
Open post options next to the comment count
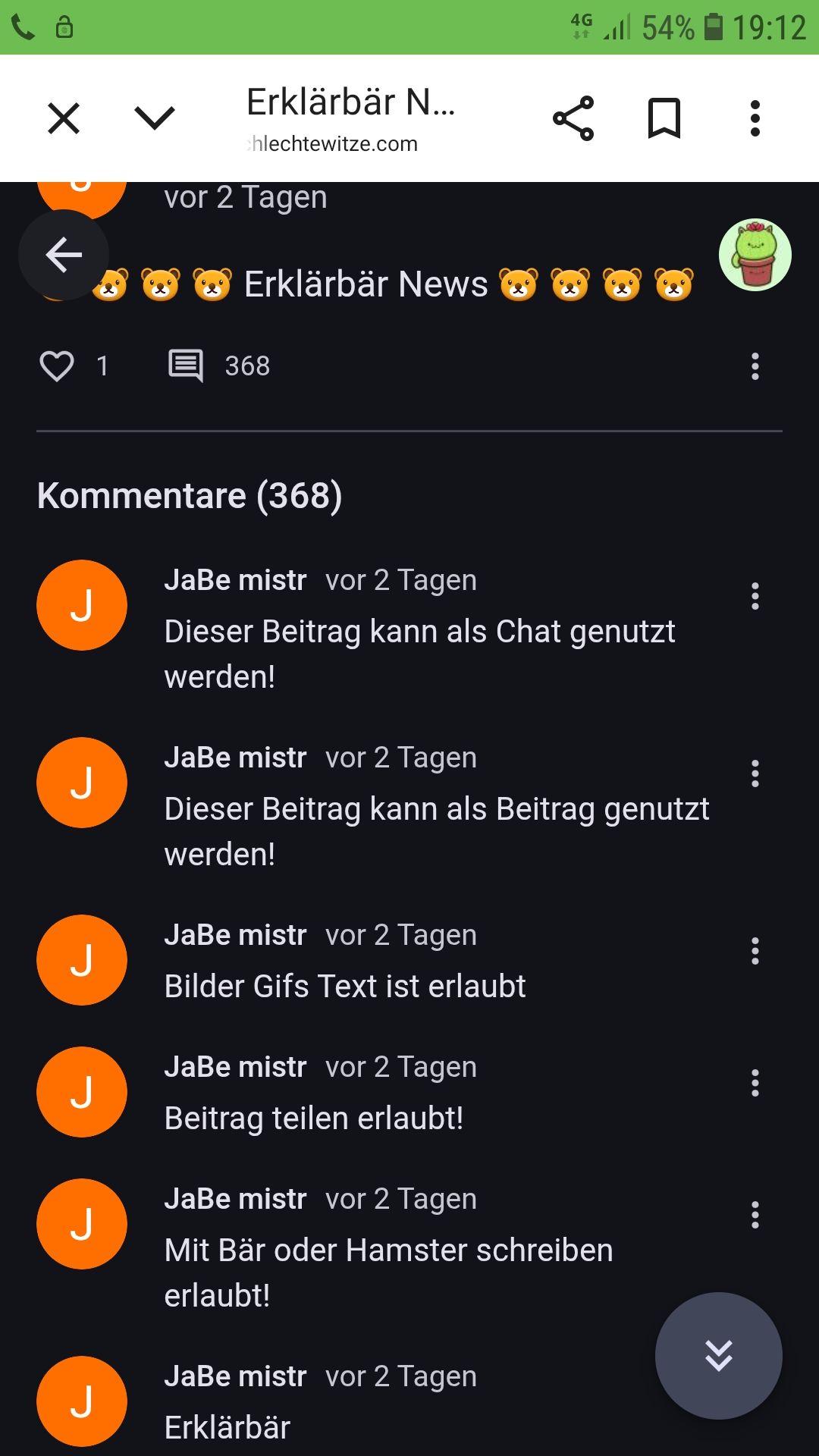pyautogui.click(x=755, y=366)
